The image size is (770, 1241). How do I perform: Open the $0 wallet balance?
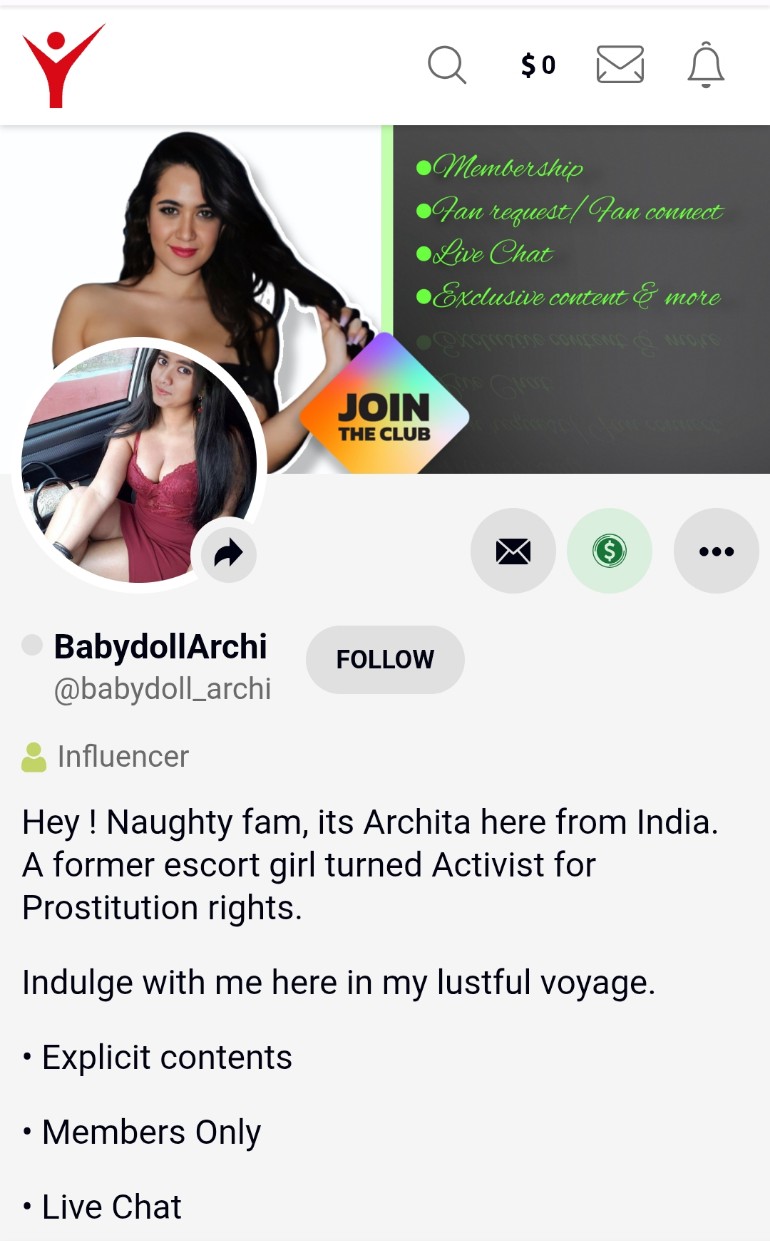point(538,66)
